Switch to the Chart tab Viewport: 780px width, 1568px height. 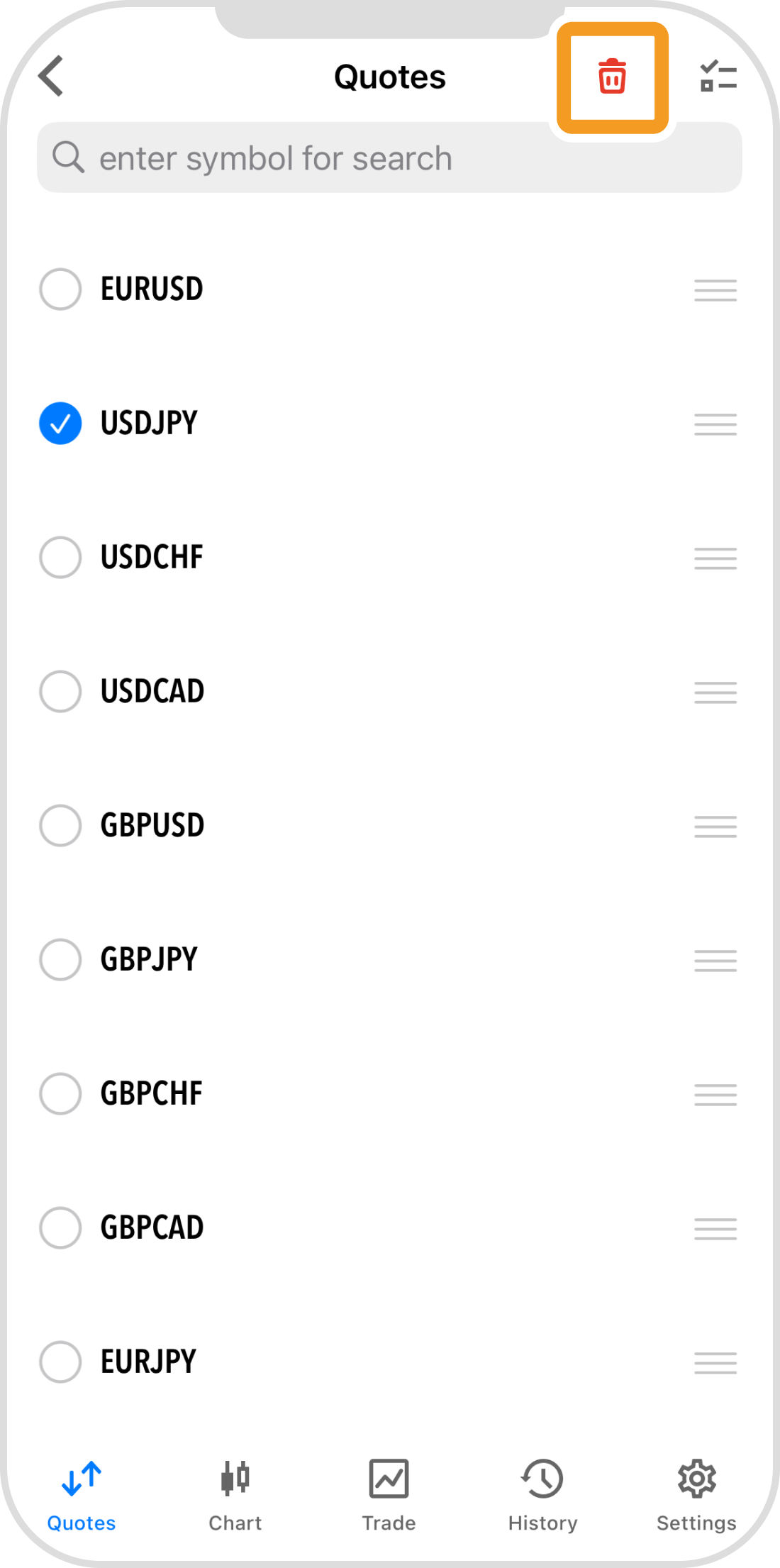tap(235, 1494)
